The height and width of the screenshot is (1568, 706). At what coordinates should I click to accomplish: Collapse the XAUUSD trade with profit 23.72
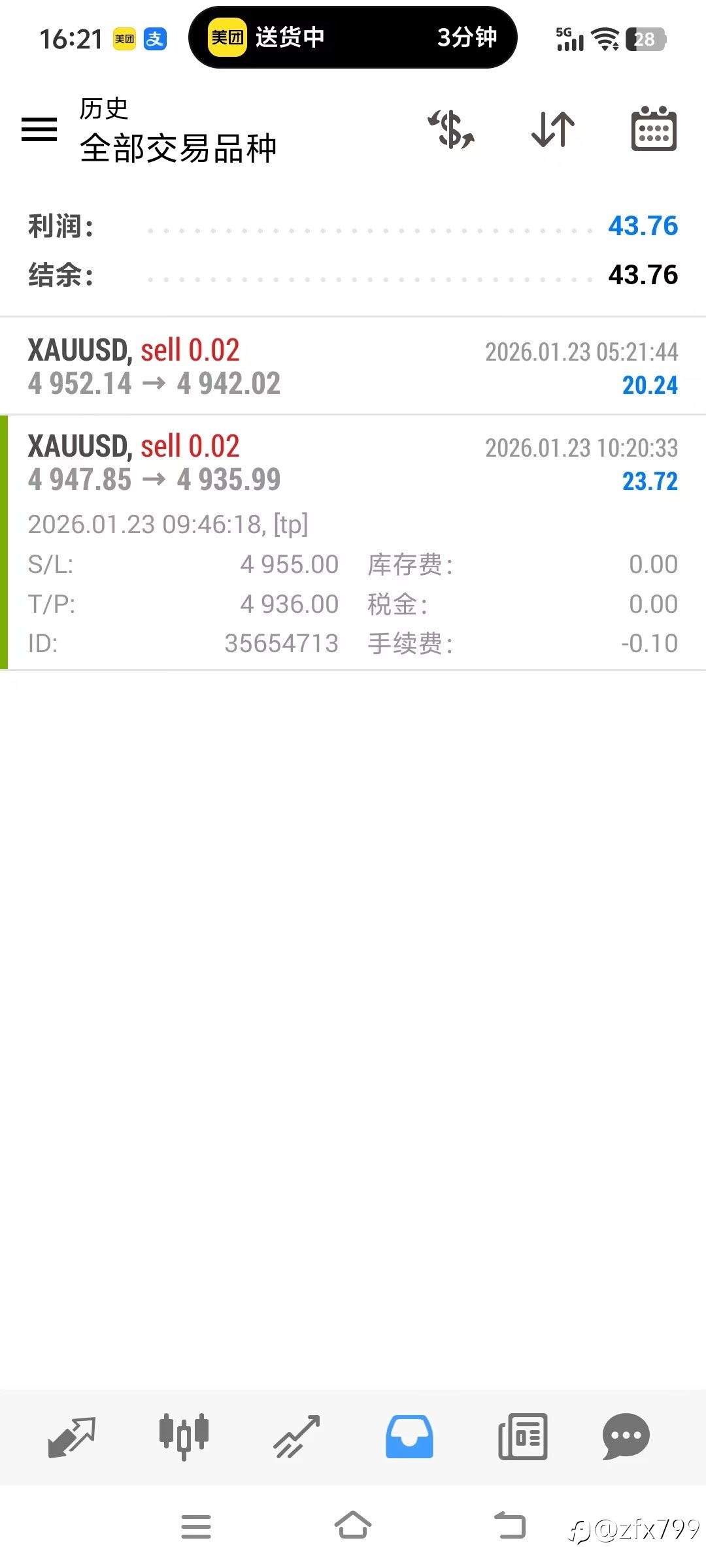click(x=353, y=543)
